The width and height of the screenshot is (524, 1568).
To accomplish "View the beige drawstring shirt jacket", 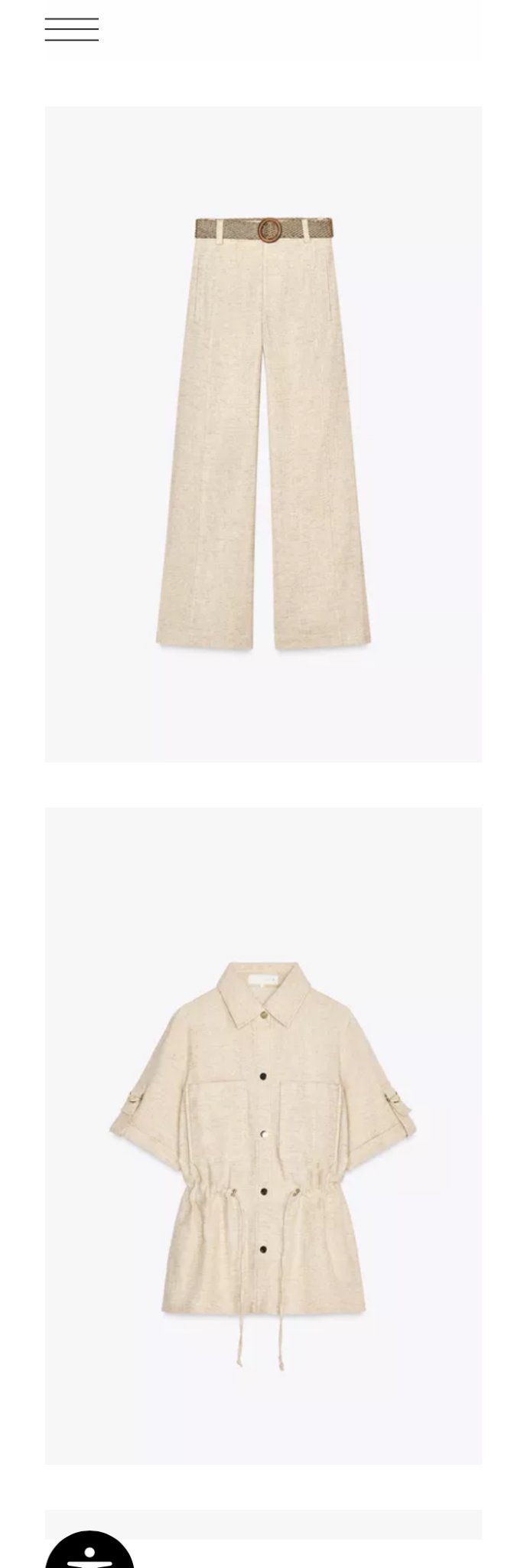I will click(x=263, y=1135).
